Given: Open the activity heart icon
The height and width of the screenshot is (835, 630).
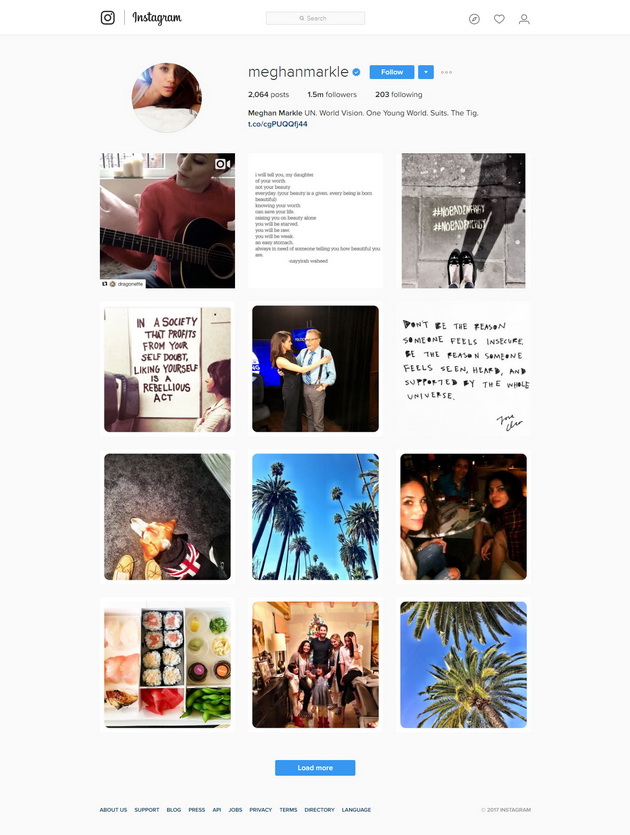Looking at the screenshot, I should (499, 19).
